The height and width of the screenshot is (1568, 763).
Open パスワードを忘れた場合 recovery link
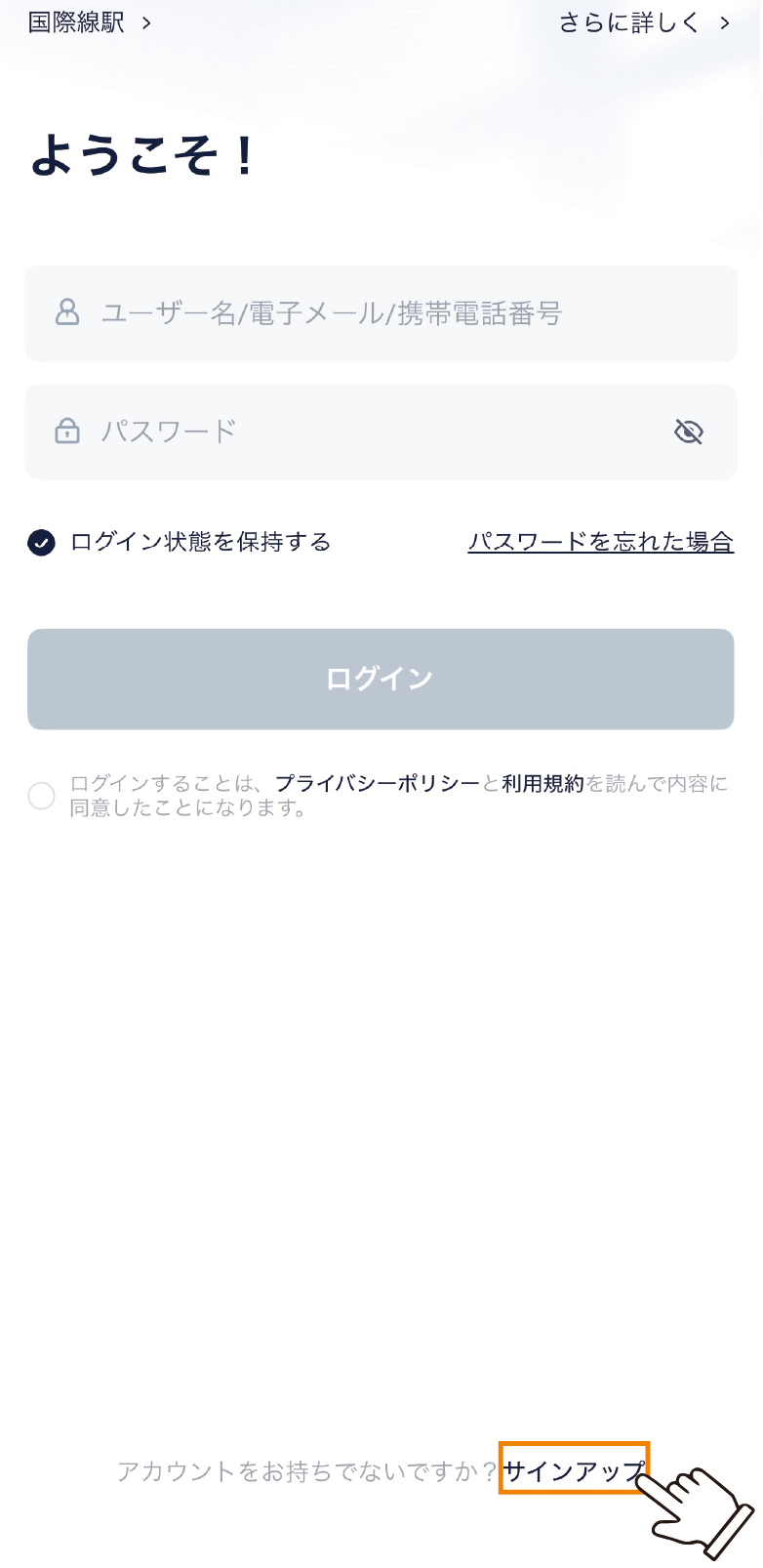(601, 541)
